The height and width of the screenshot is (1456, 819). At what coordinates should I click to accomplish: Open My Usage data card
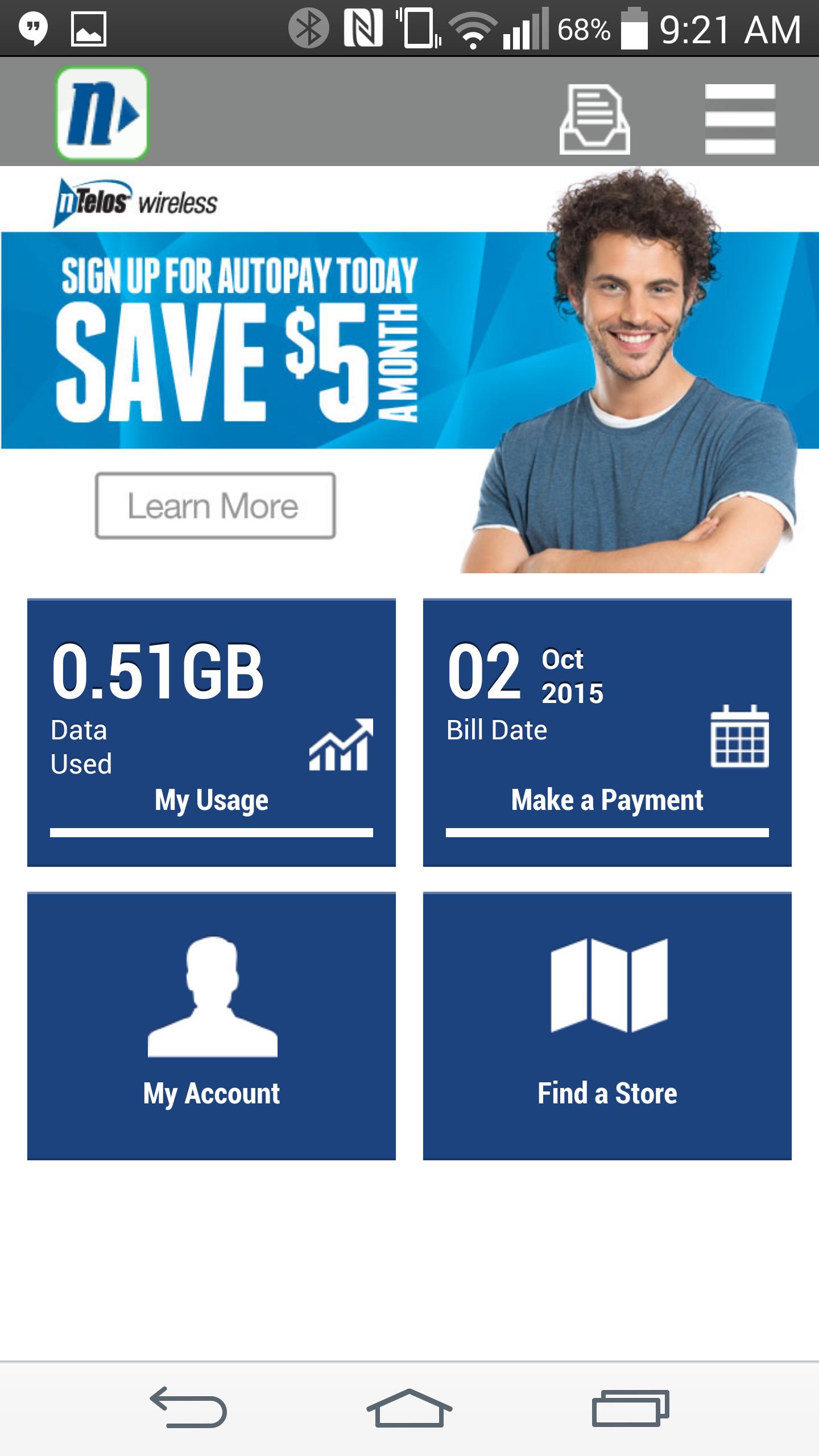tap(212, 733)
